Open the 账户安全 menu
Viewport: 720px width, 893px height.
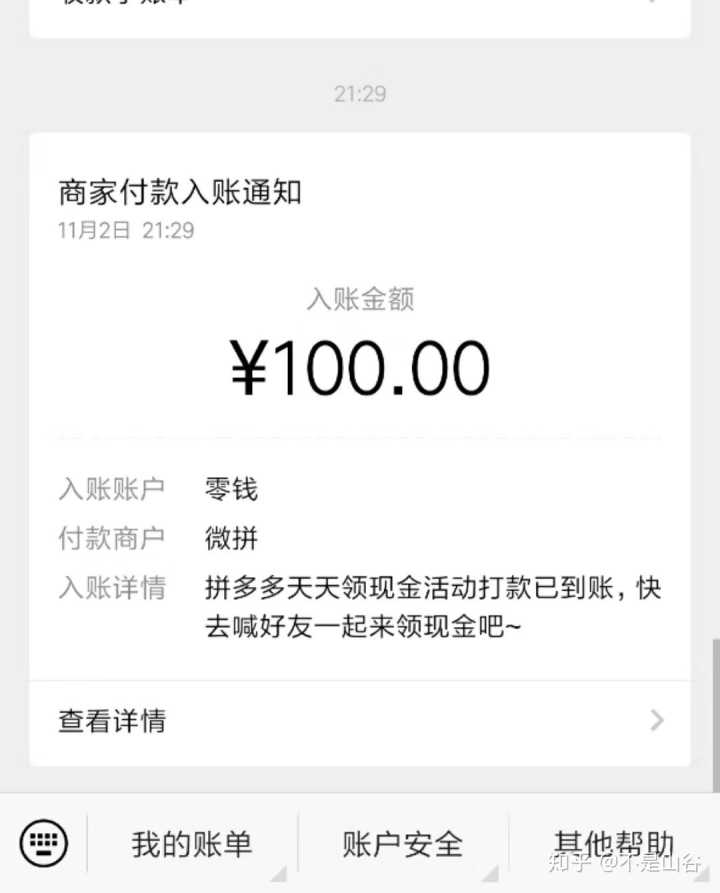click(402, 844)
